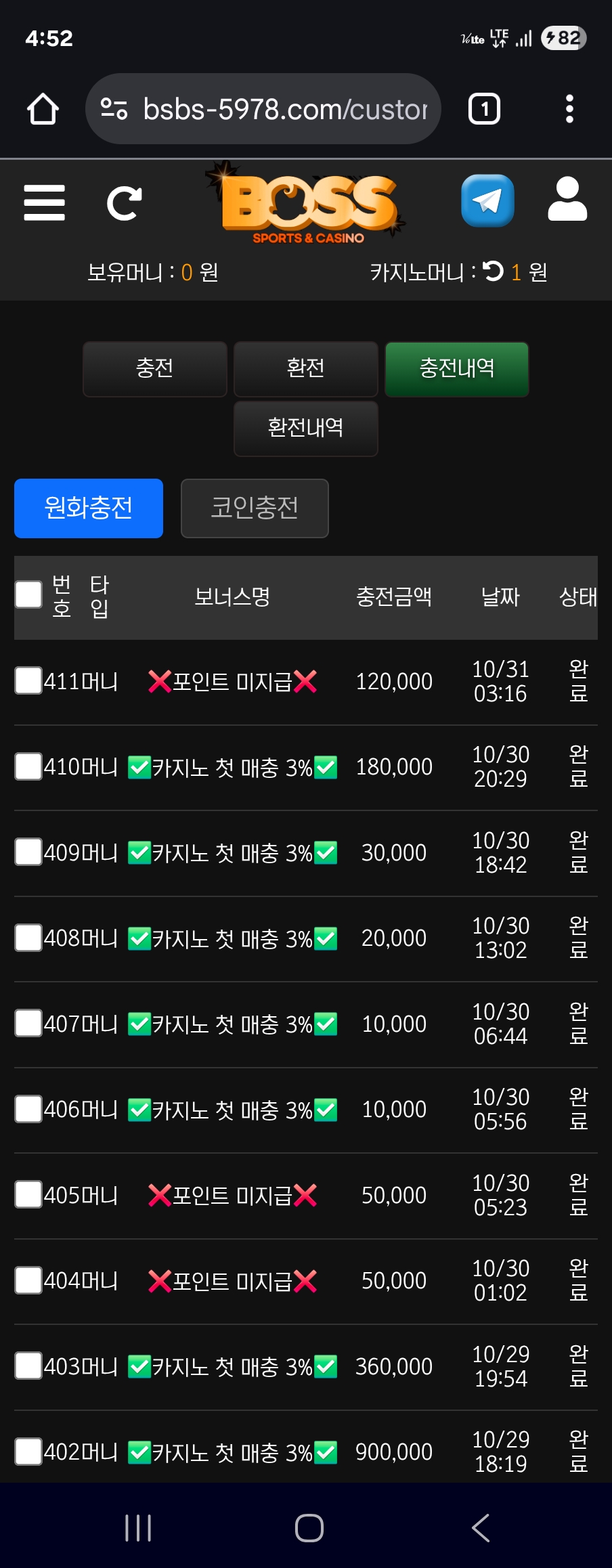Image resolution: width=612 pixels, height=1568 pixels.
Task: Open the Telegram contact icon
Action: pyautogui.click(x=487, y=201)
